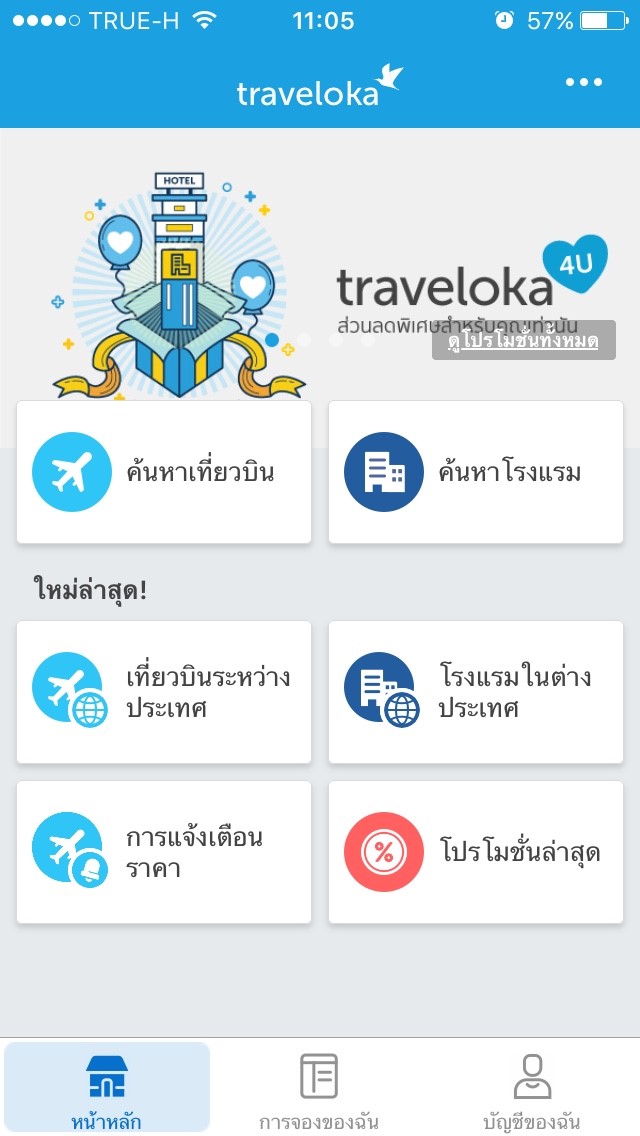Open การแจ้งเตือนราคา price alerts
Screen dimensions: 640x1136
tap(164, 852)
